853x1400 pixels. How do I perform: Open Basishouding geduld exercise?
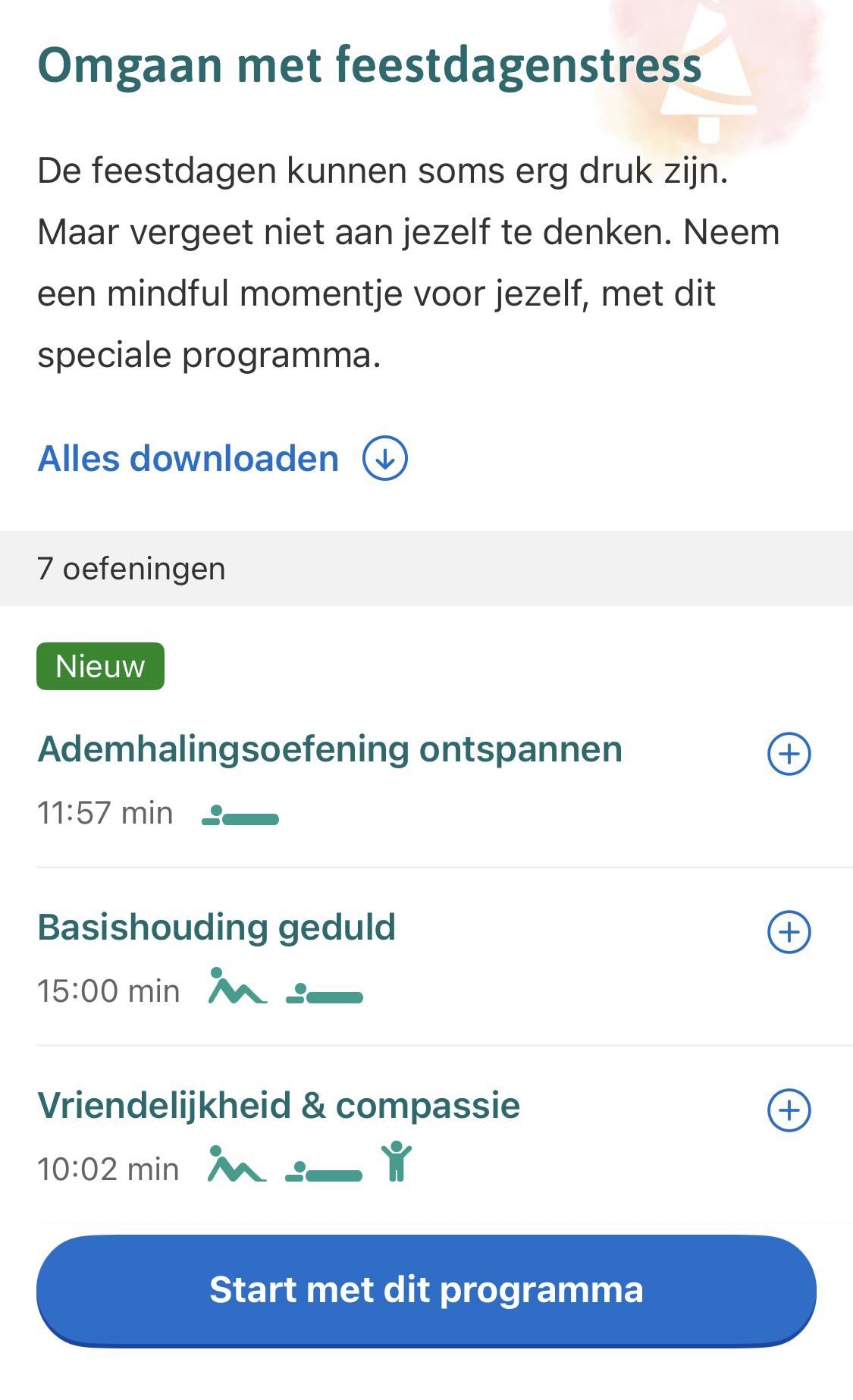pyautogui.click(x=216, y=928)
